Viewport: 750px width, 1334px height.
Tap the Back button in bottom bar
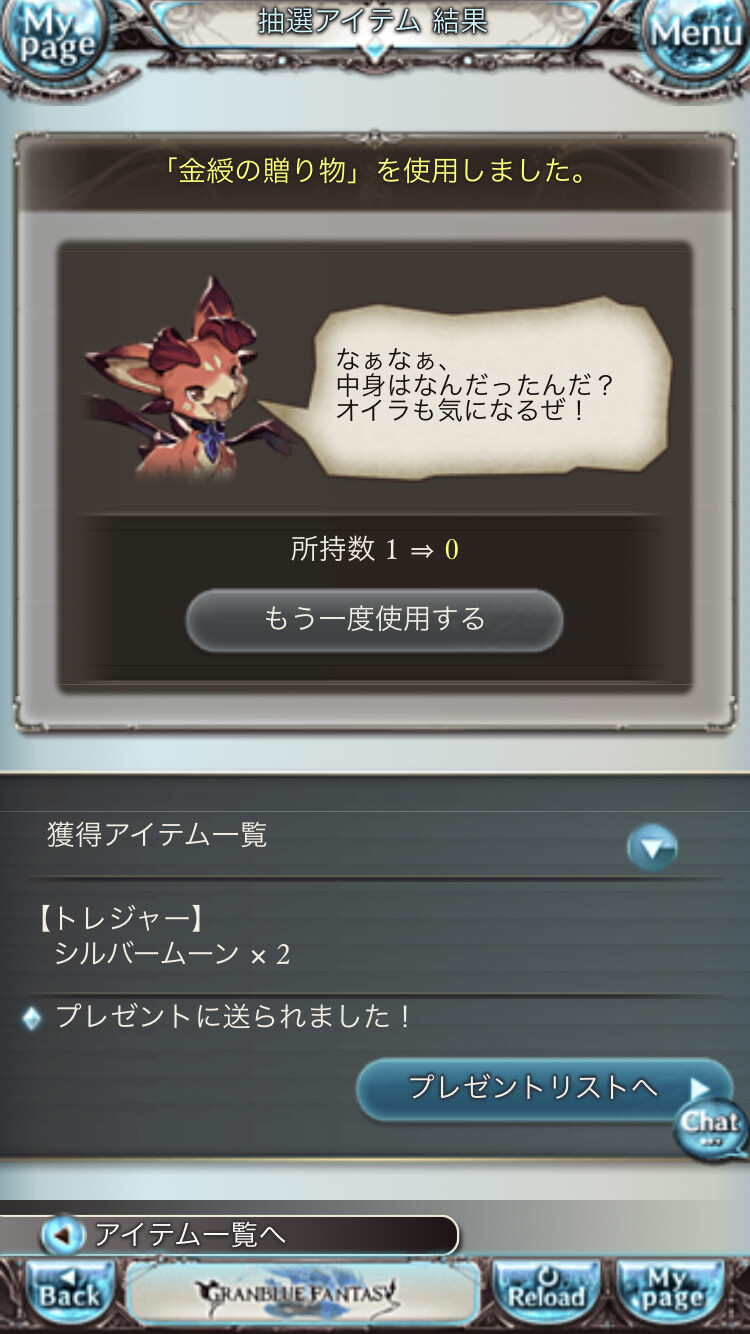68,1292
